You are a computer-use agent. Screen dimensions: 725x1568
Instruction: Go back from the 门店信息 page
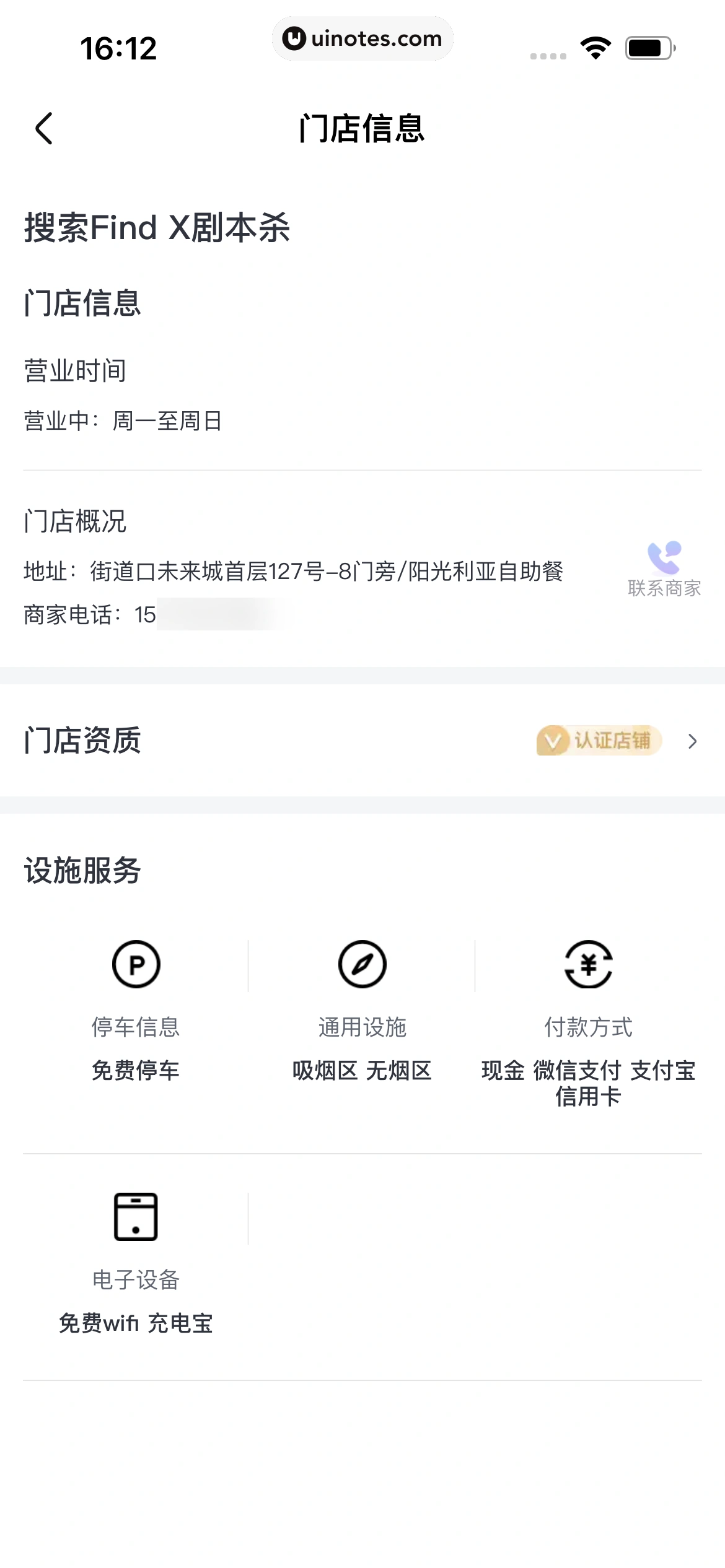tap(44, 129)
